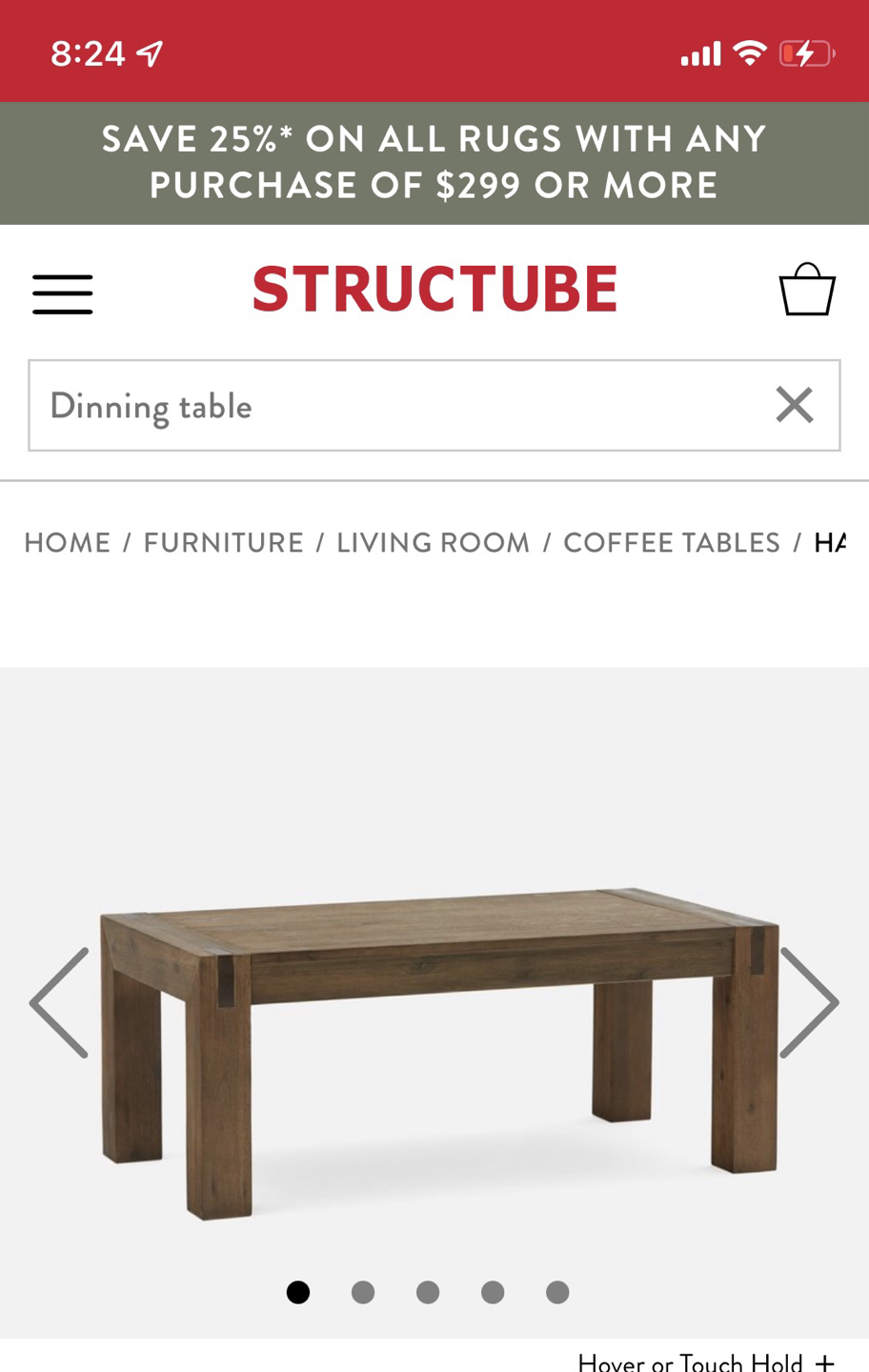This screenshot has height=1372, width=869.
Task: Open the HOME breadcrumb link
Action: pos(67,542)
